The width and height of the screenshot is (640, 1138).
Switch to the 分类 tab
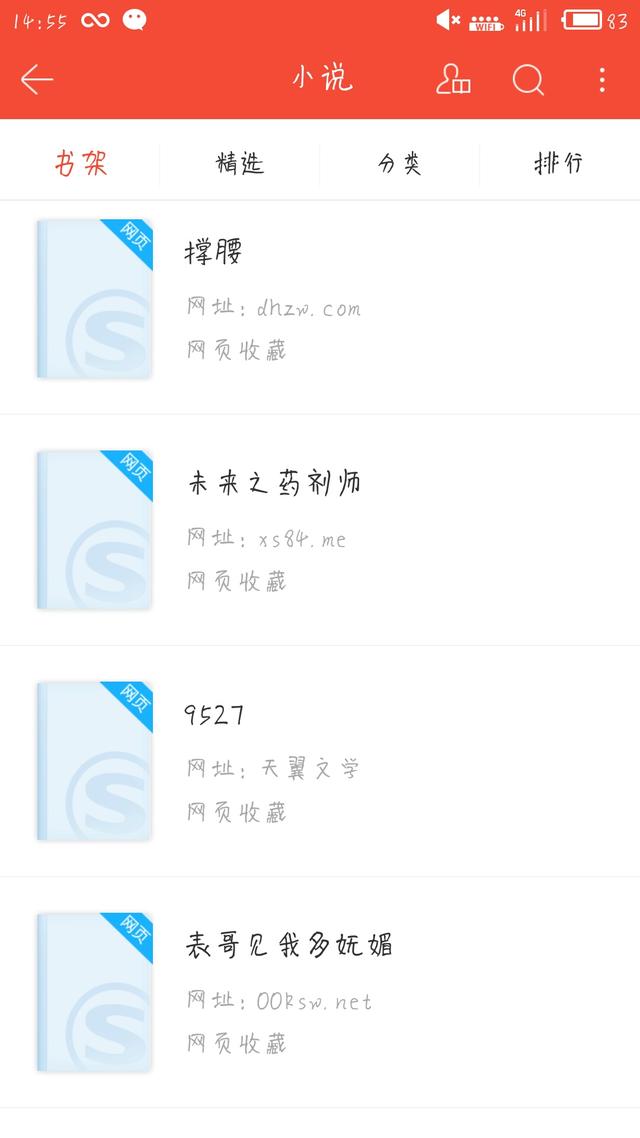pos(399,164)
